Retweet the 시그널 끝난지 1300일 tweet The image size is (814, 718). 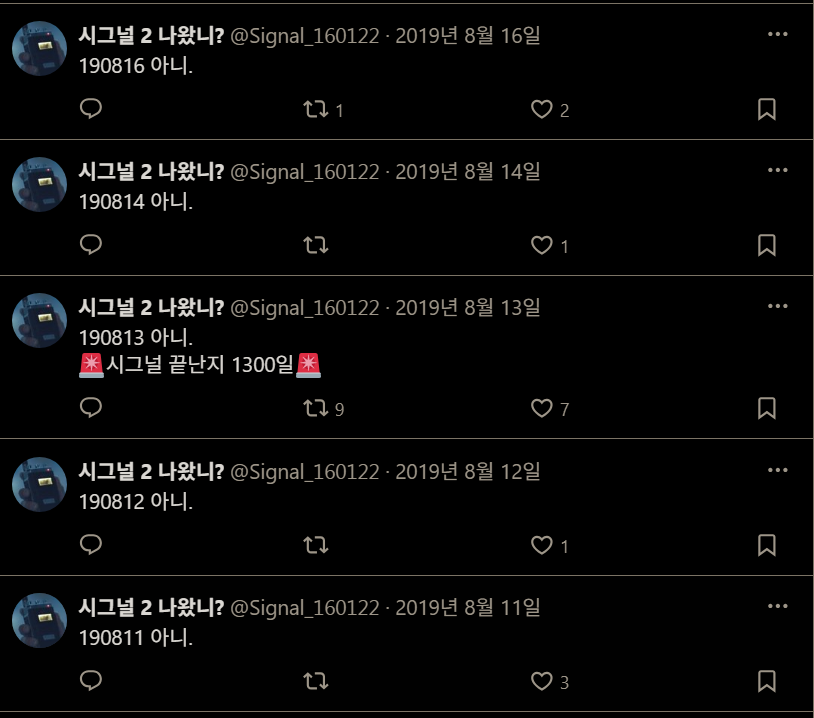(x=315, y=408)
